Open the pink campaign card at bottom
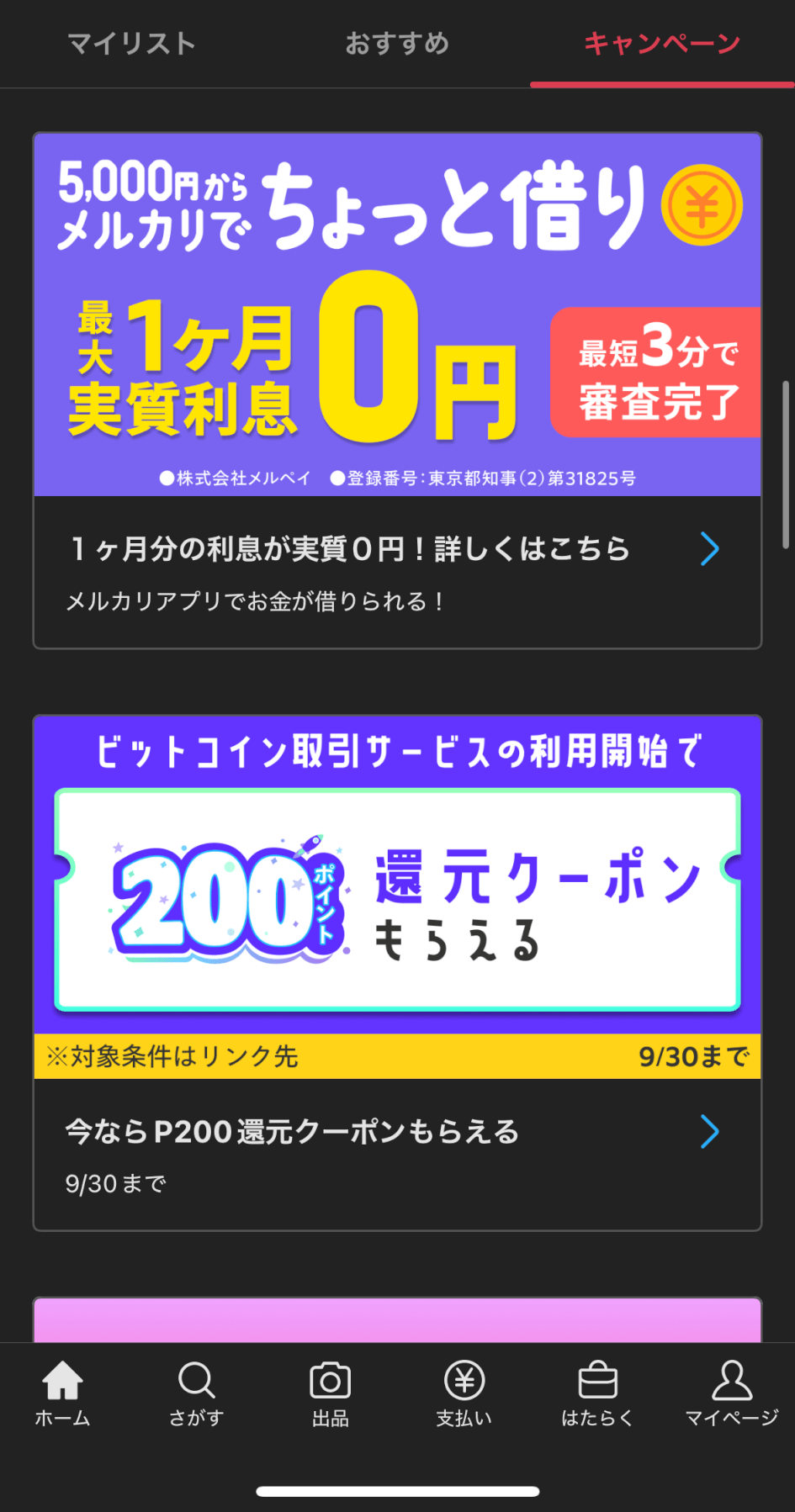The height and width of the screenshot is (1512, 795). coord(397,1320)
